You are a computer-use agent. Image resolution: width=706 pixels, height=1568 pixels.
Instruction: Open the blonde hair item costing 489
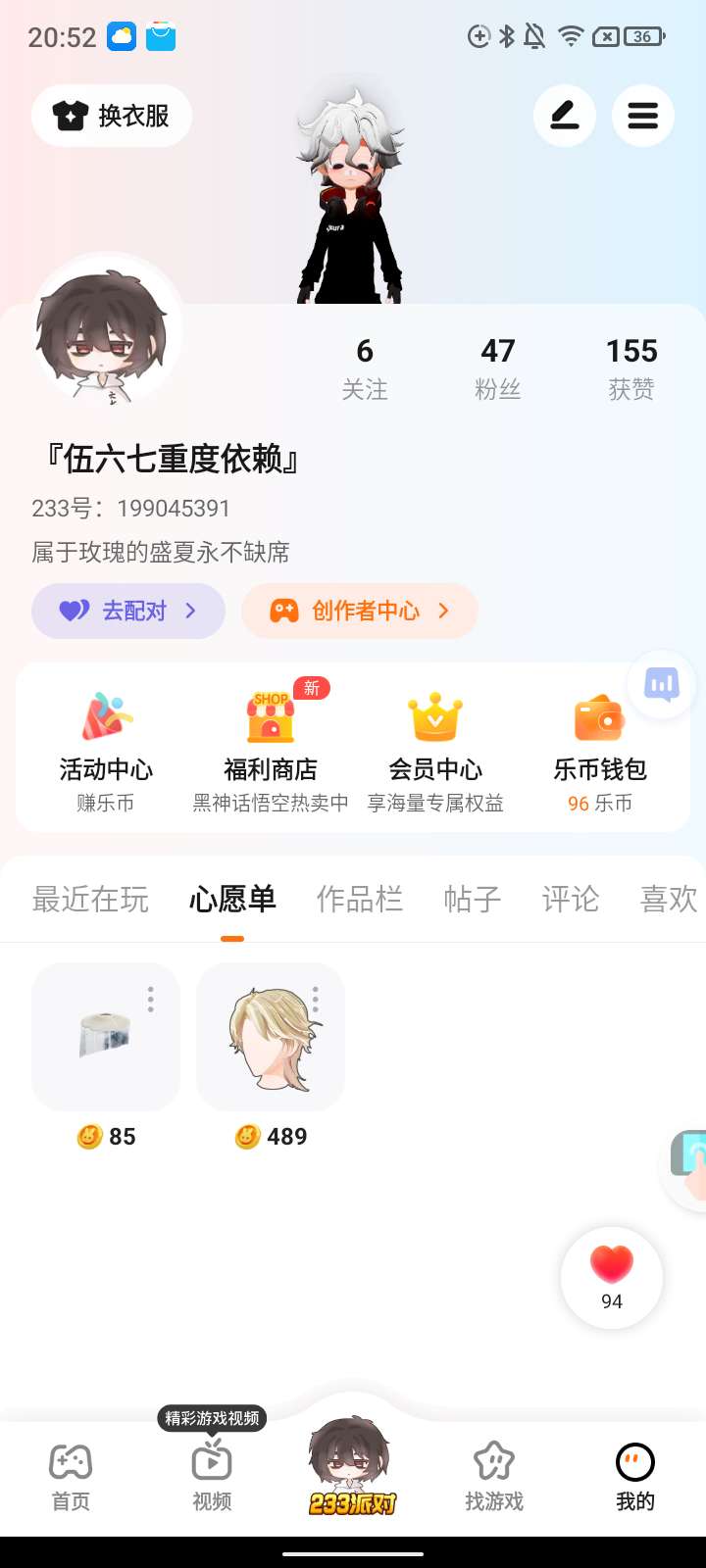pyautogui.click(x=271, y=1039)
